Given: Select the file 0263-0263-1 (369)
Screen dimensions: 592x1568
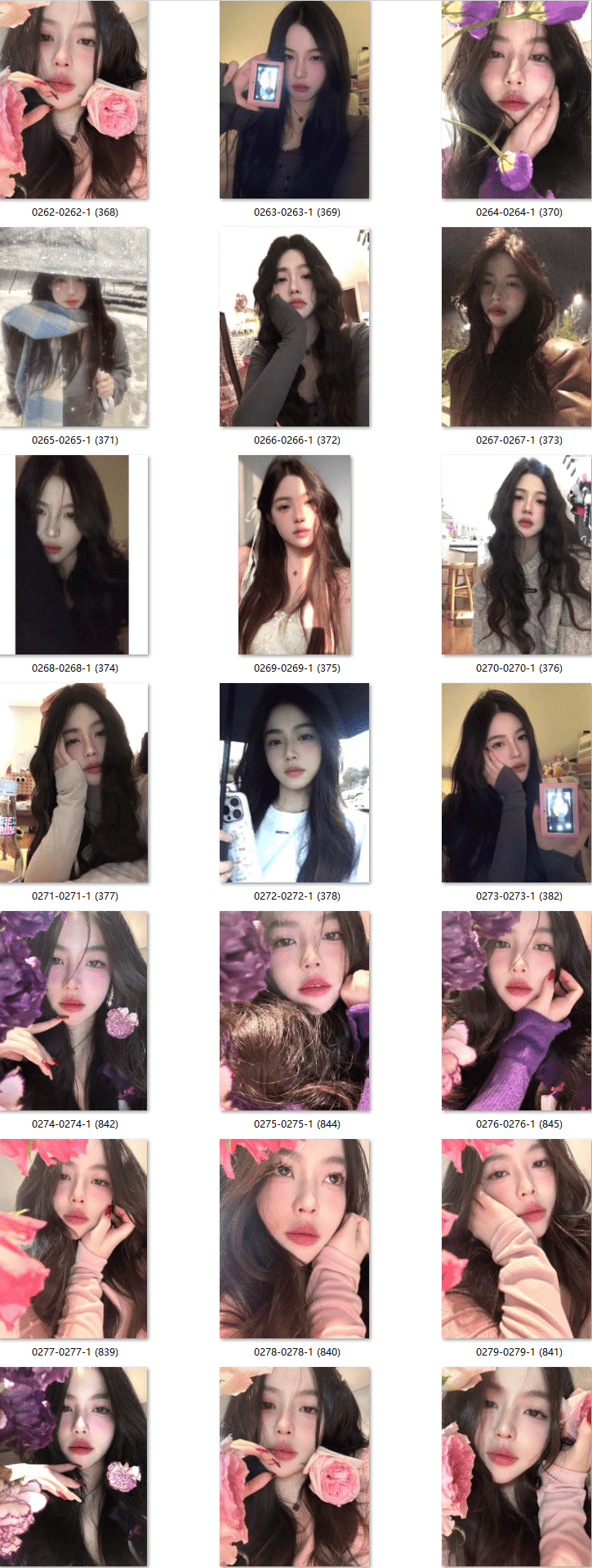Looking at the screenshot, I should click(295, 100).
